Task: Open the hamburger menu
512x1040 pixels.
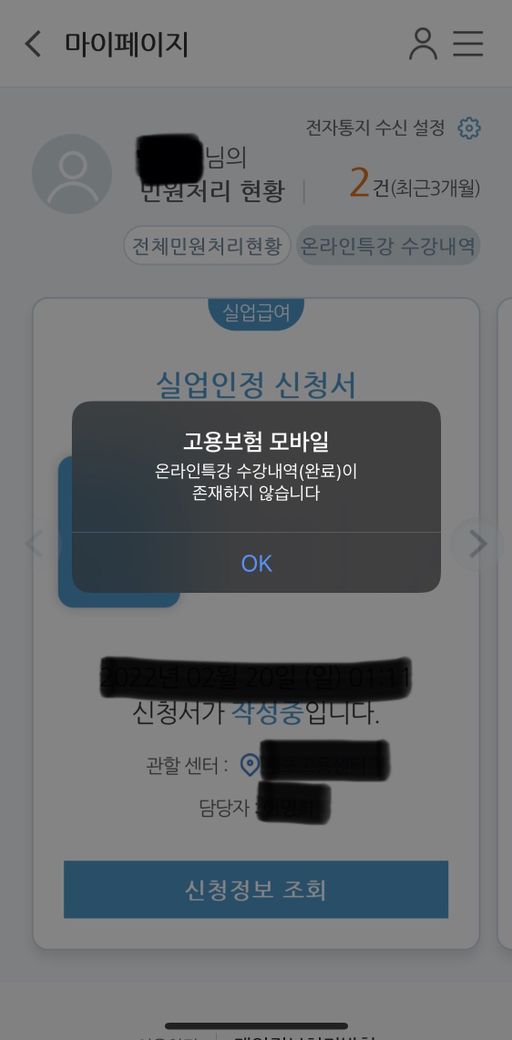Action: point(468,44)
